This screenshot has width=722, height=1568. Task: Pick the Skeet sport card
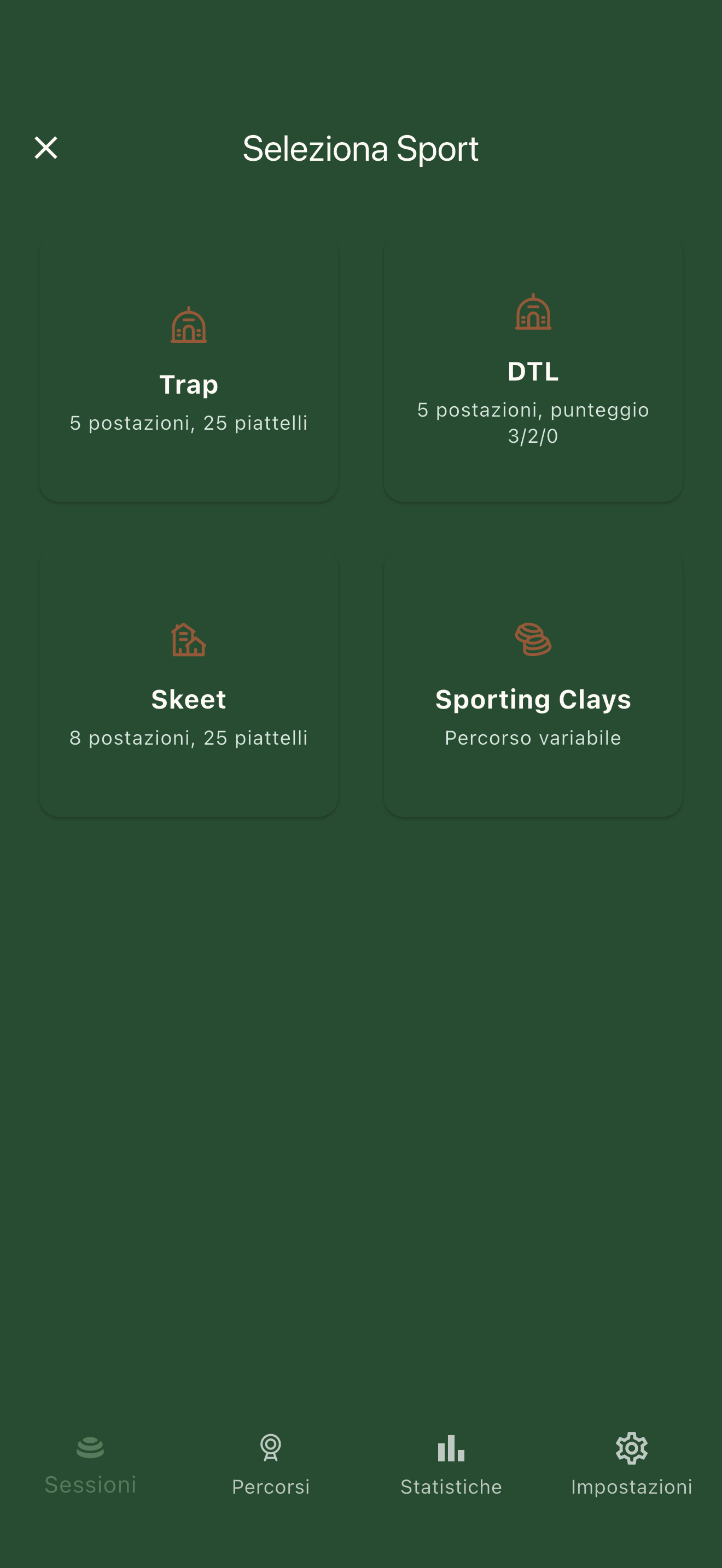(189, 683)
